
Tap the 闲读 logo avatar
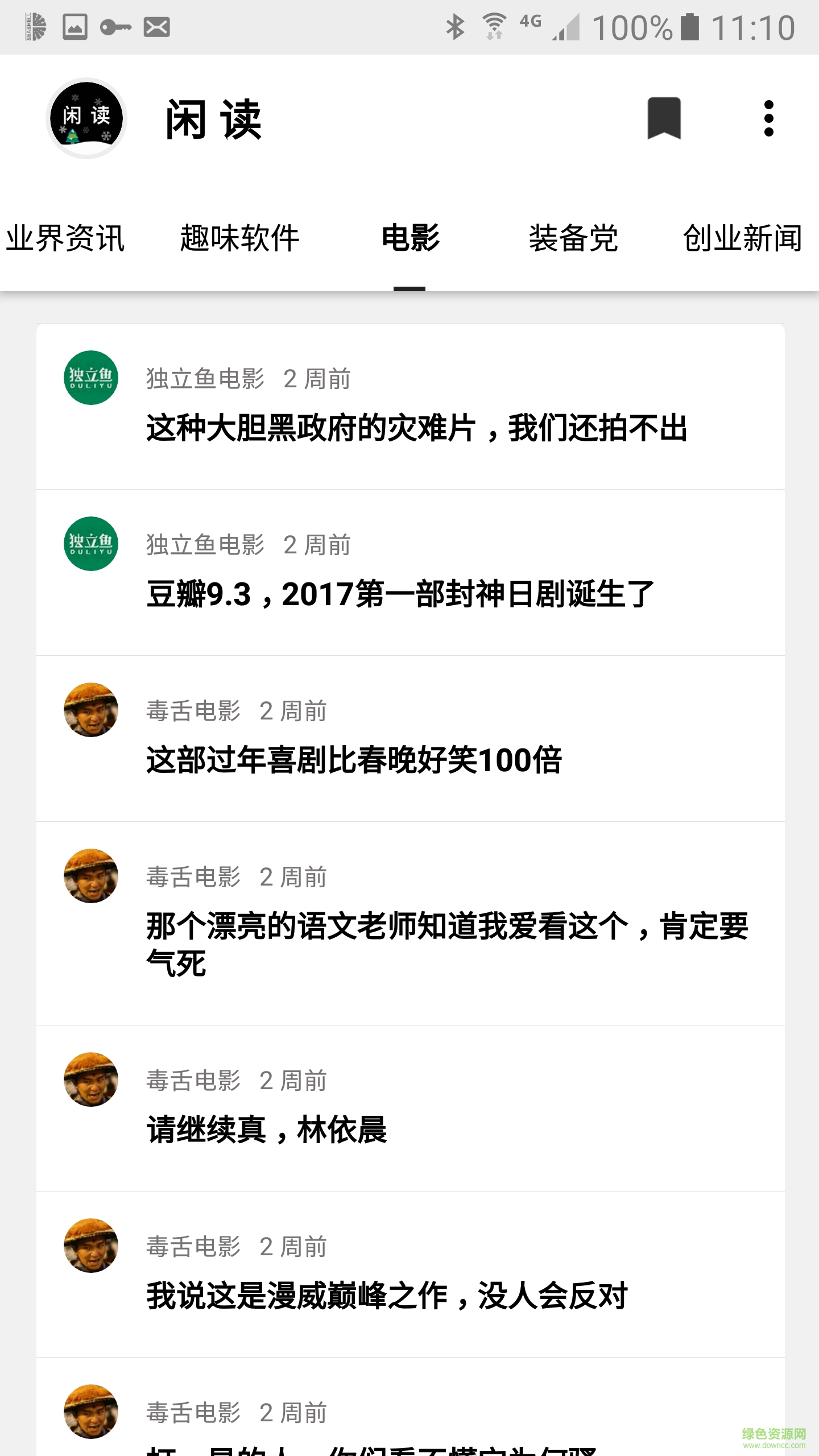tap(86, 118)
